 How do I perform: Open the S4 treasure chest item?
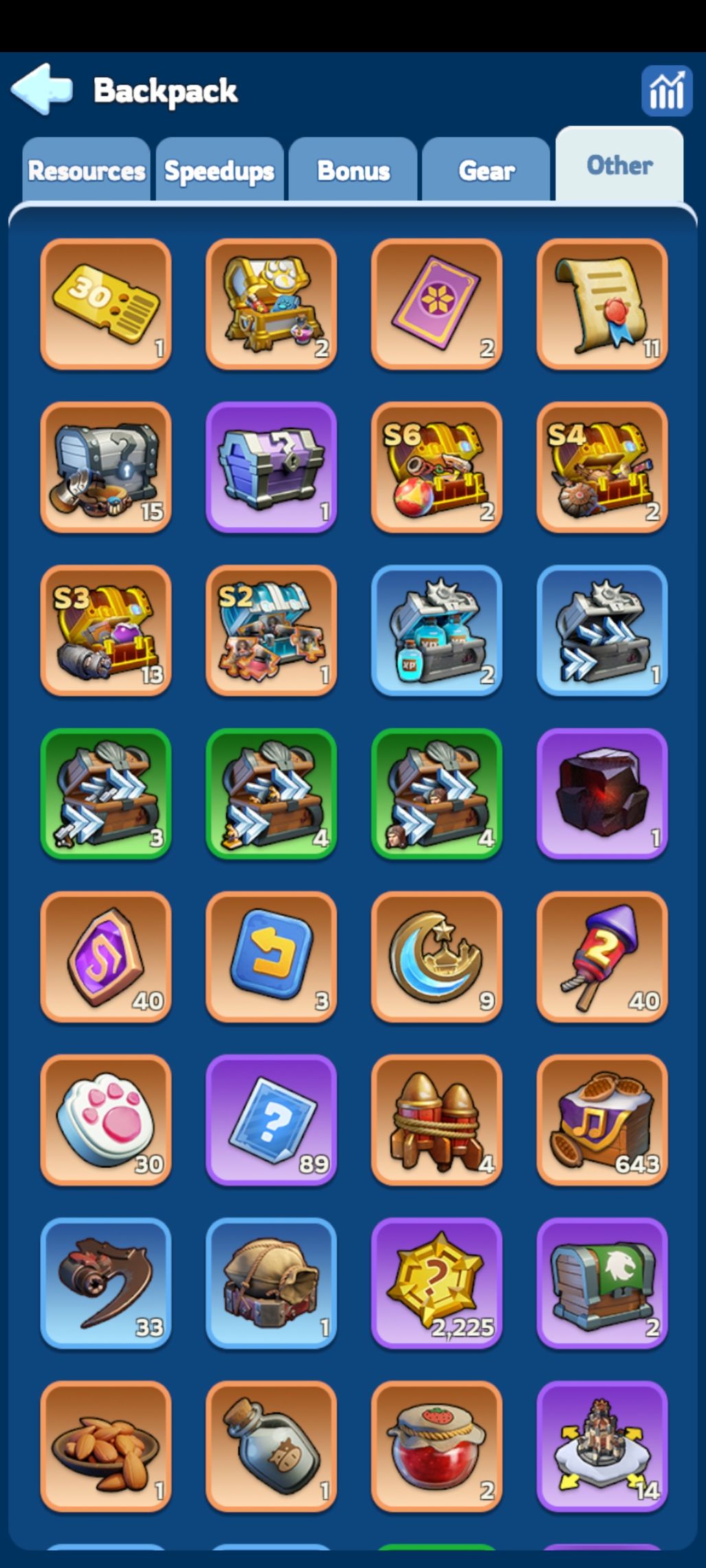tap(602, 468)
